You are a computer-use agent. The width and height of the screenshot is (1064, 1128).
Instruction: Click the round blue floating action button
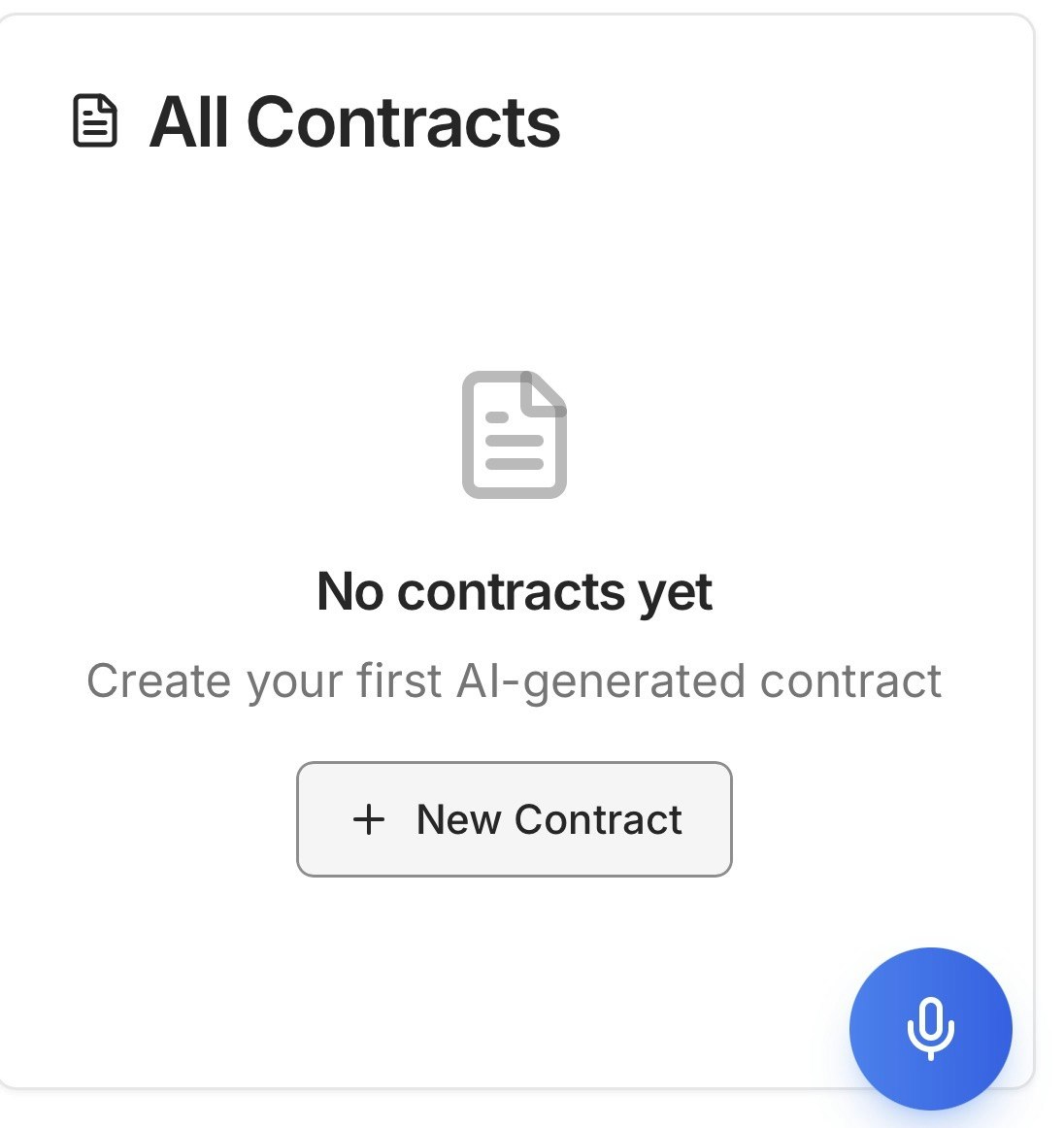click(930, 1029)
